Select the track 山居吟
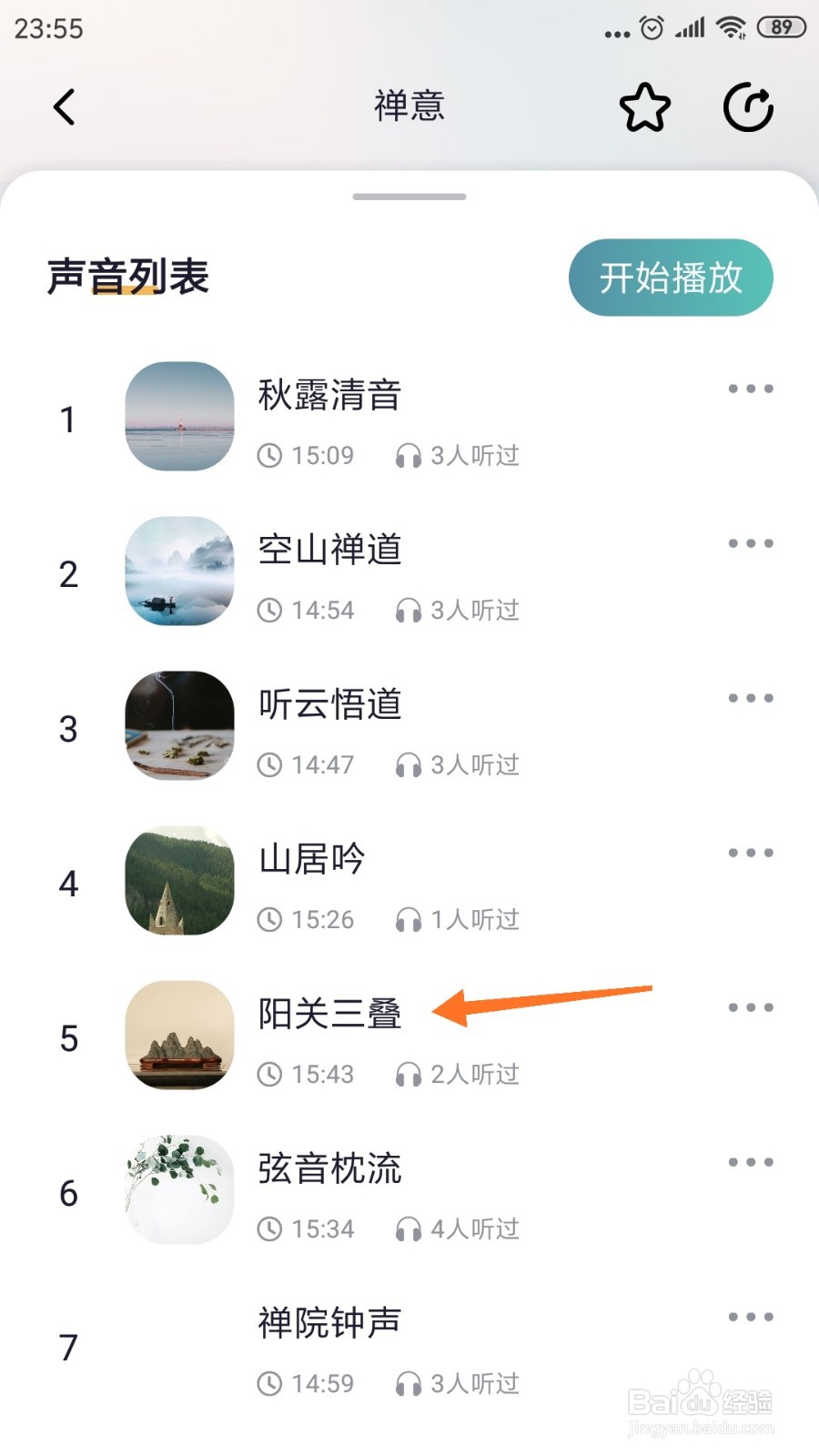819x1456 pixels. [311, 860]
